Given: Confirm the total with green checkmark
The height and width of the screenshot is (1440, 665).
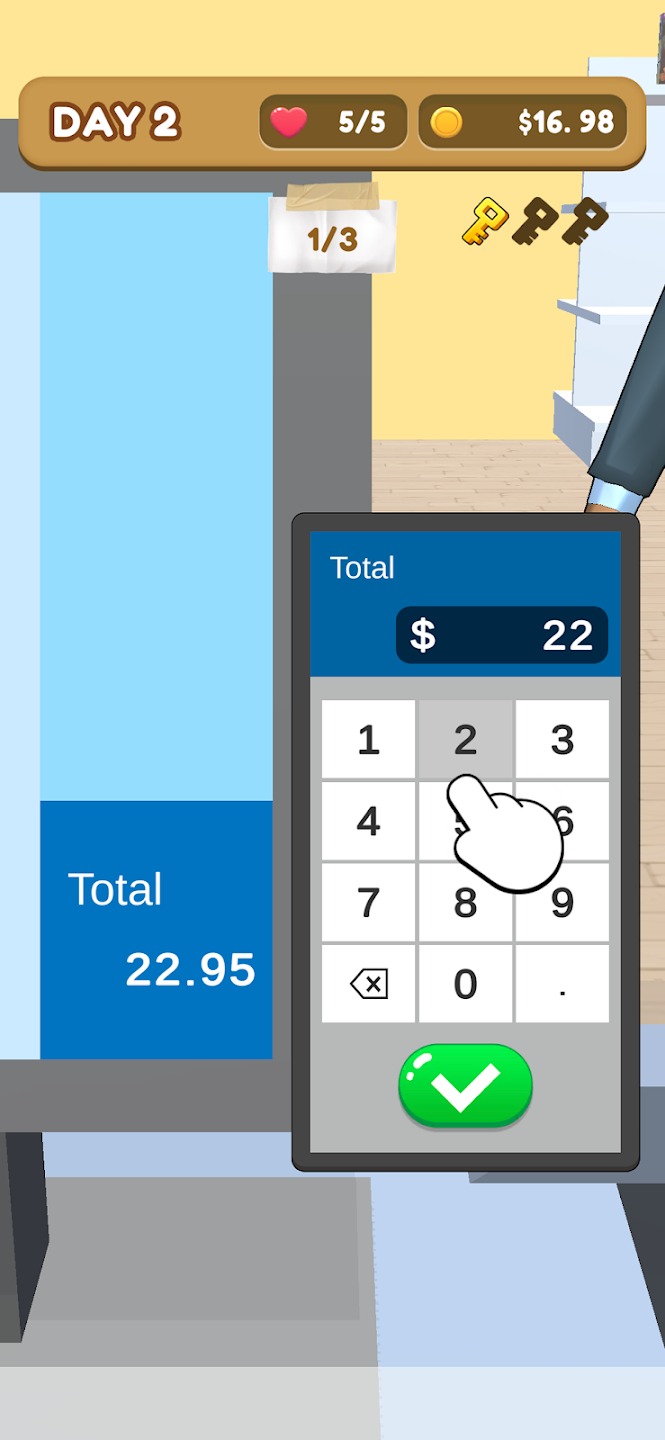Looking at the screenshot, I should (465, 1087).
